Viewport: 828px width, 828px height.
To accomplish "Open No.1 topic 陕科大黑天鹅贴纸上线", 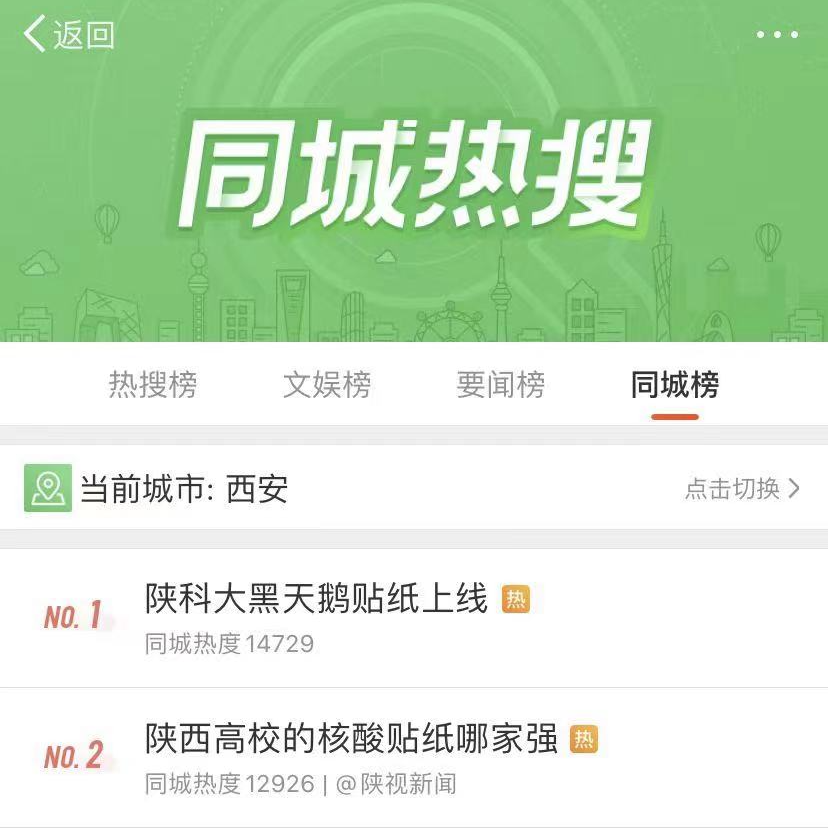I will point(316,600).
